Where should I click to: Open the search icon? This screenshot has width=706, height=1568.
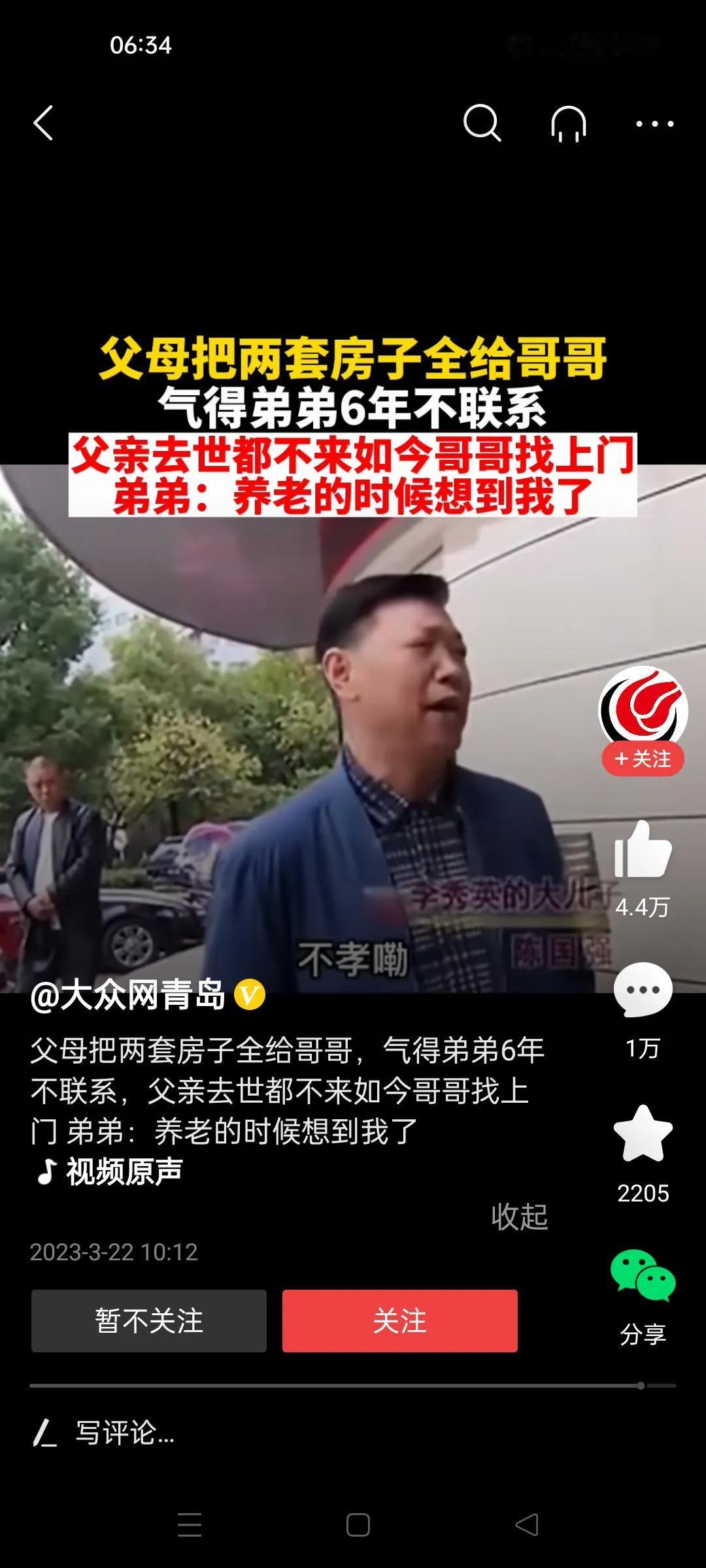coord(482,123)
